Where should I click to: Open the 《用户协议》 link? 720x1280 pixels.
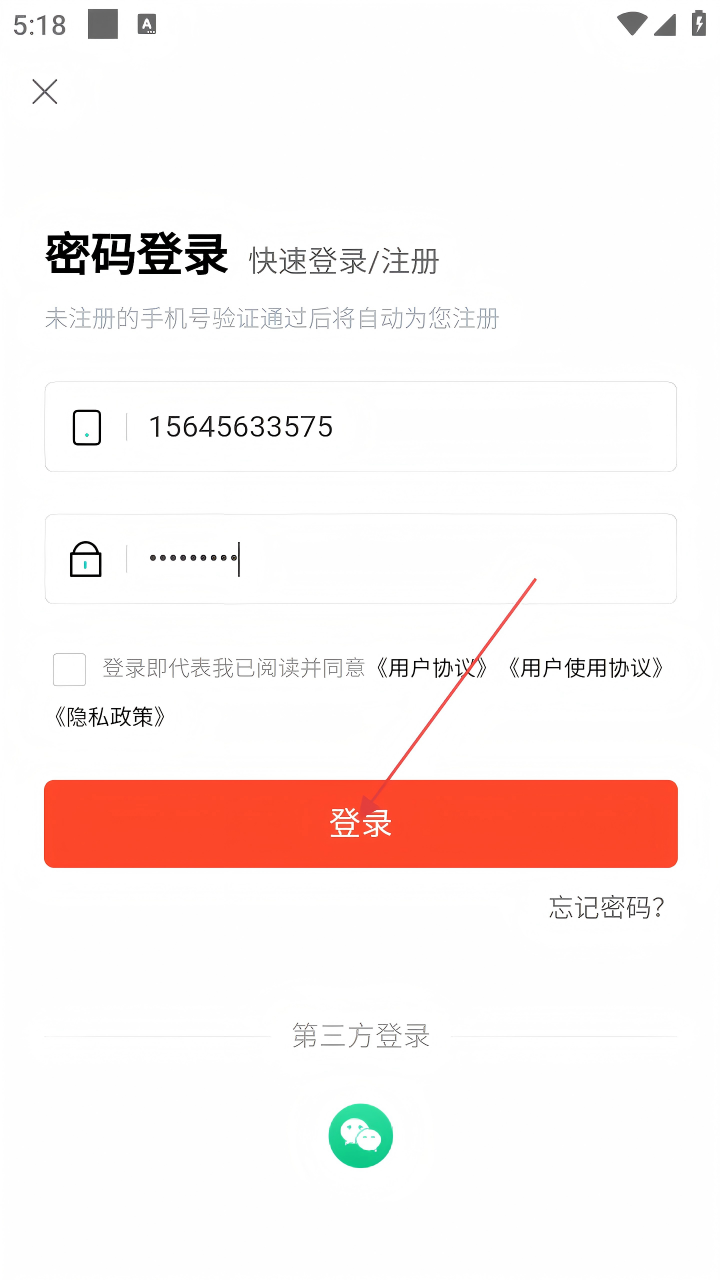coord(431,668)
